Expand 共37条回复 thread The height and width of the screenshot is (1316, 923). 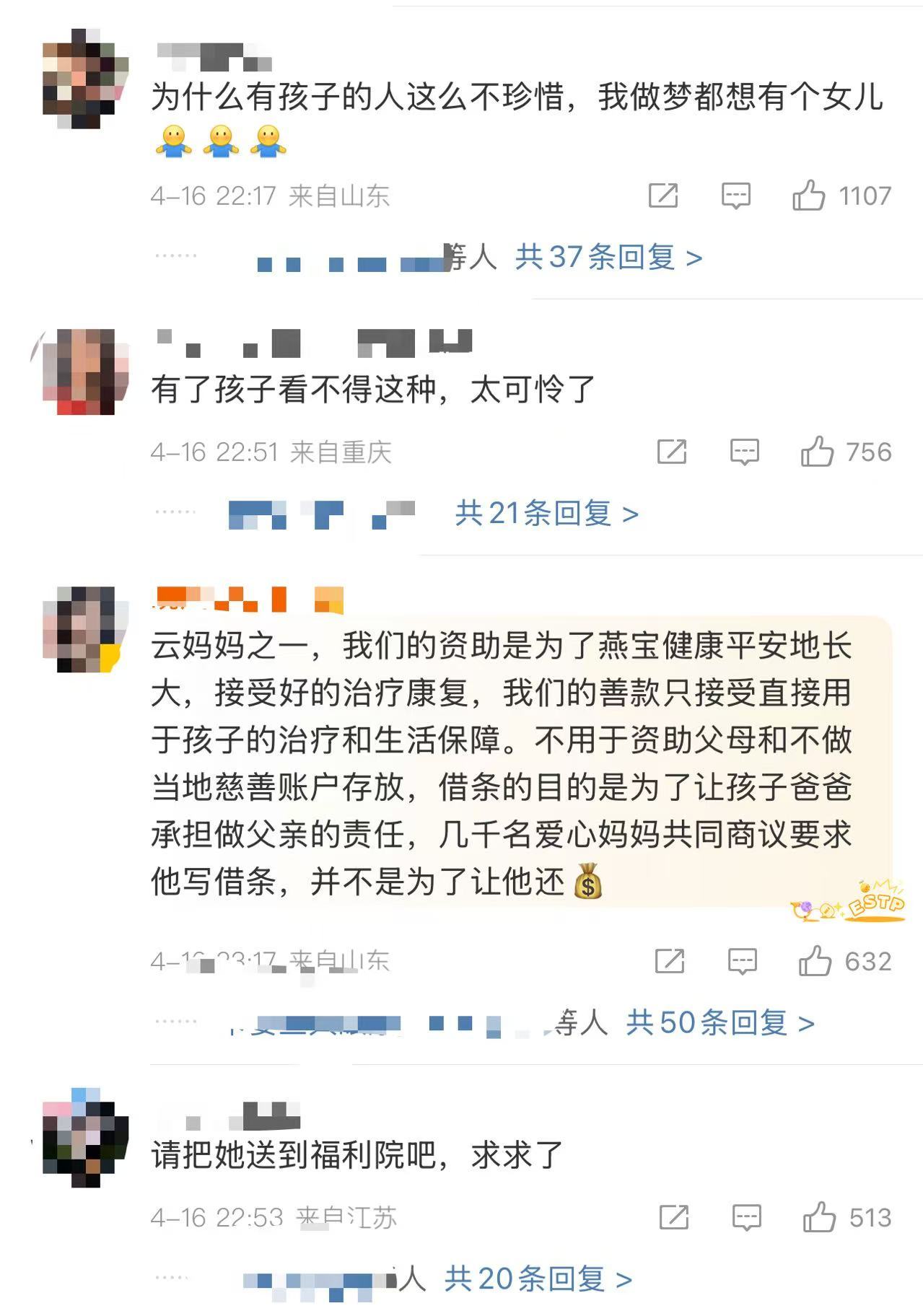click(608, 257)
